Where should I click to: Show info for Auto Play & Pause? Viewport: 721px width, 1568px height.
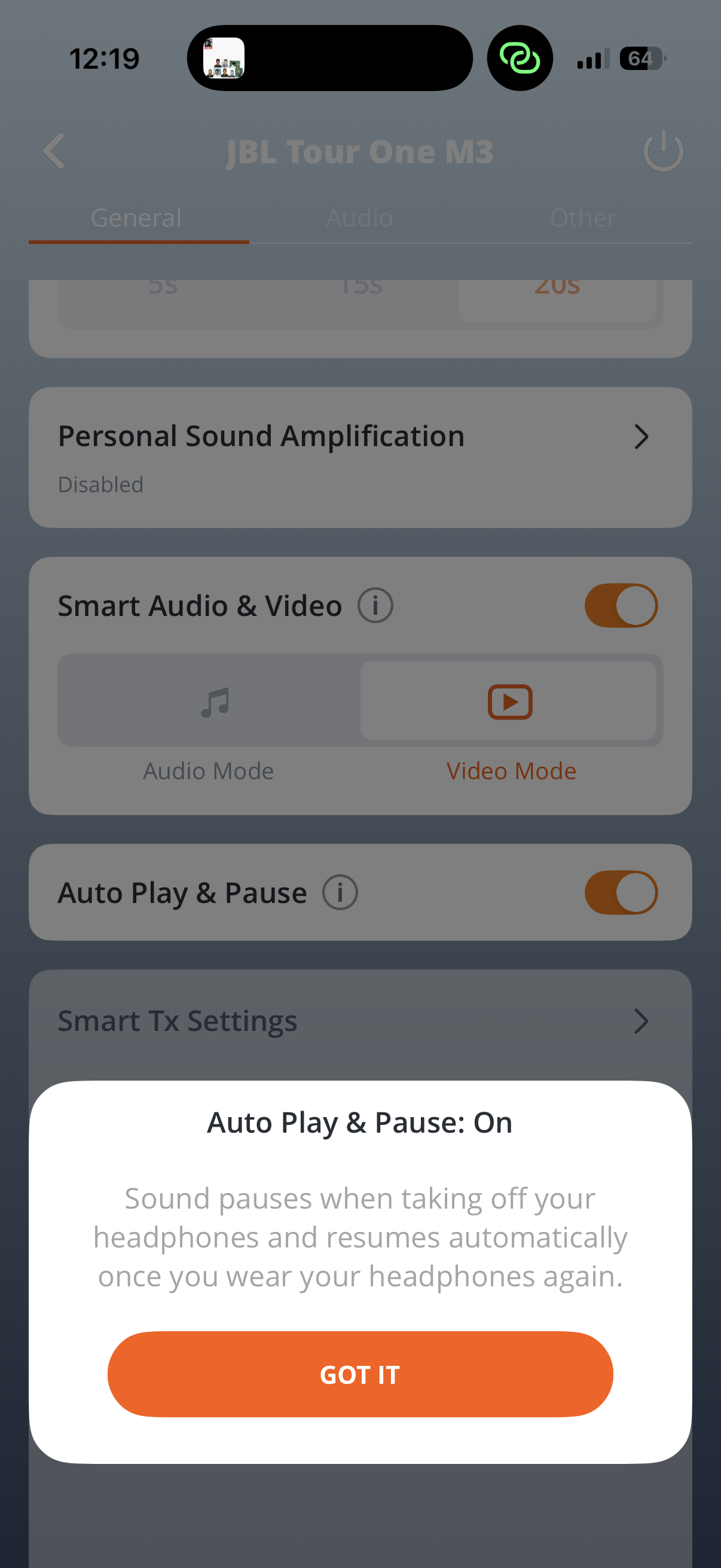pyautogui.click(x=340, y=892)
